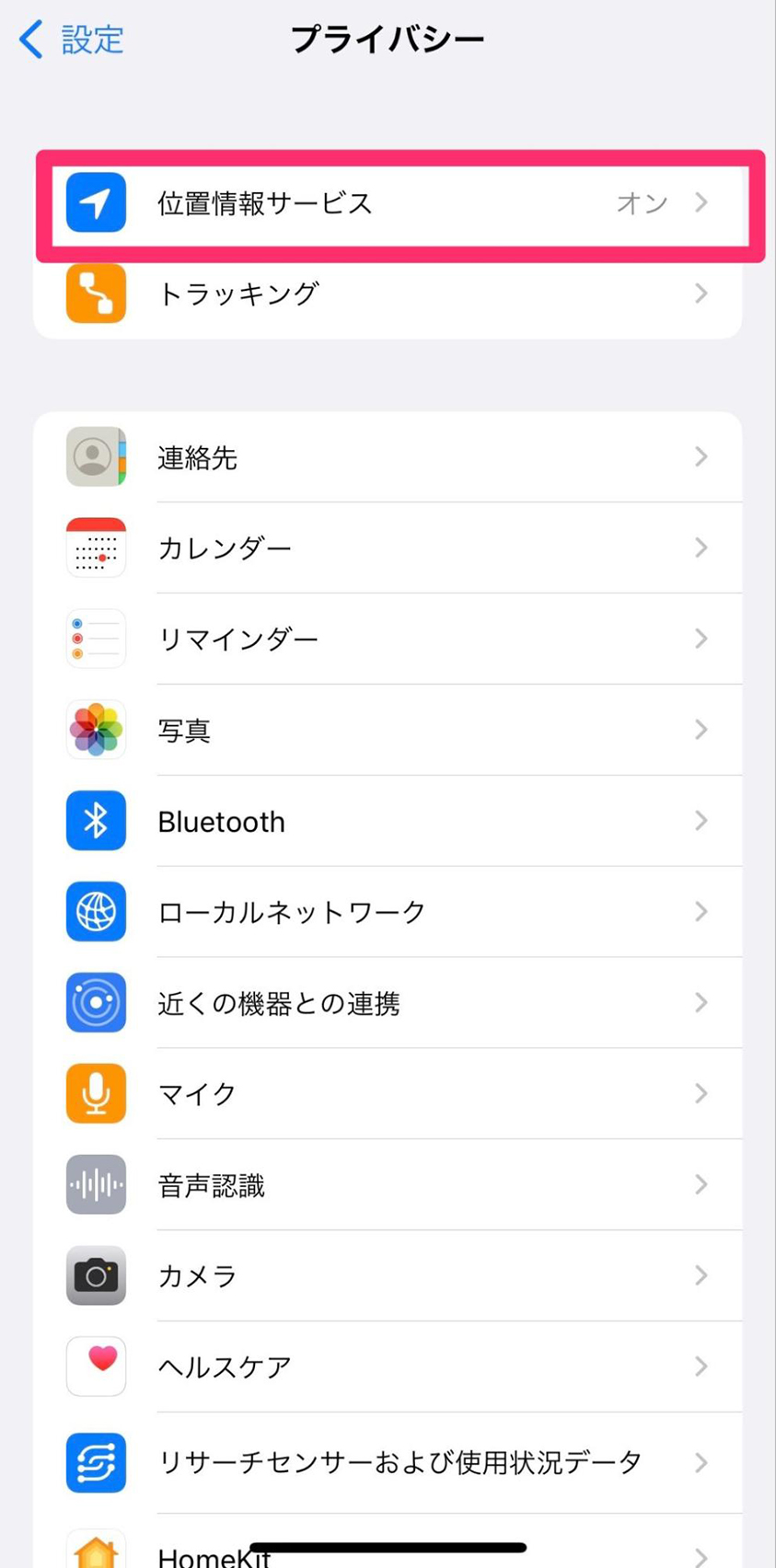Open 連絡先 privacy settings

(388, 457)
